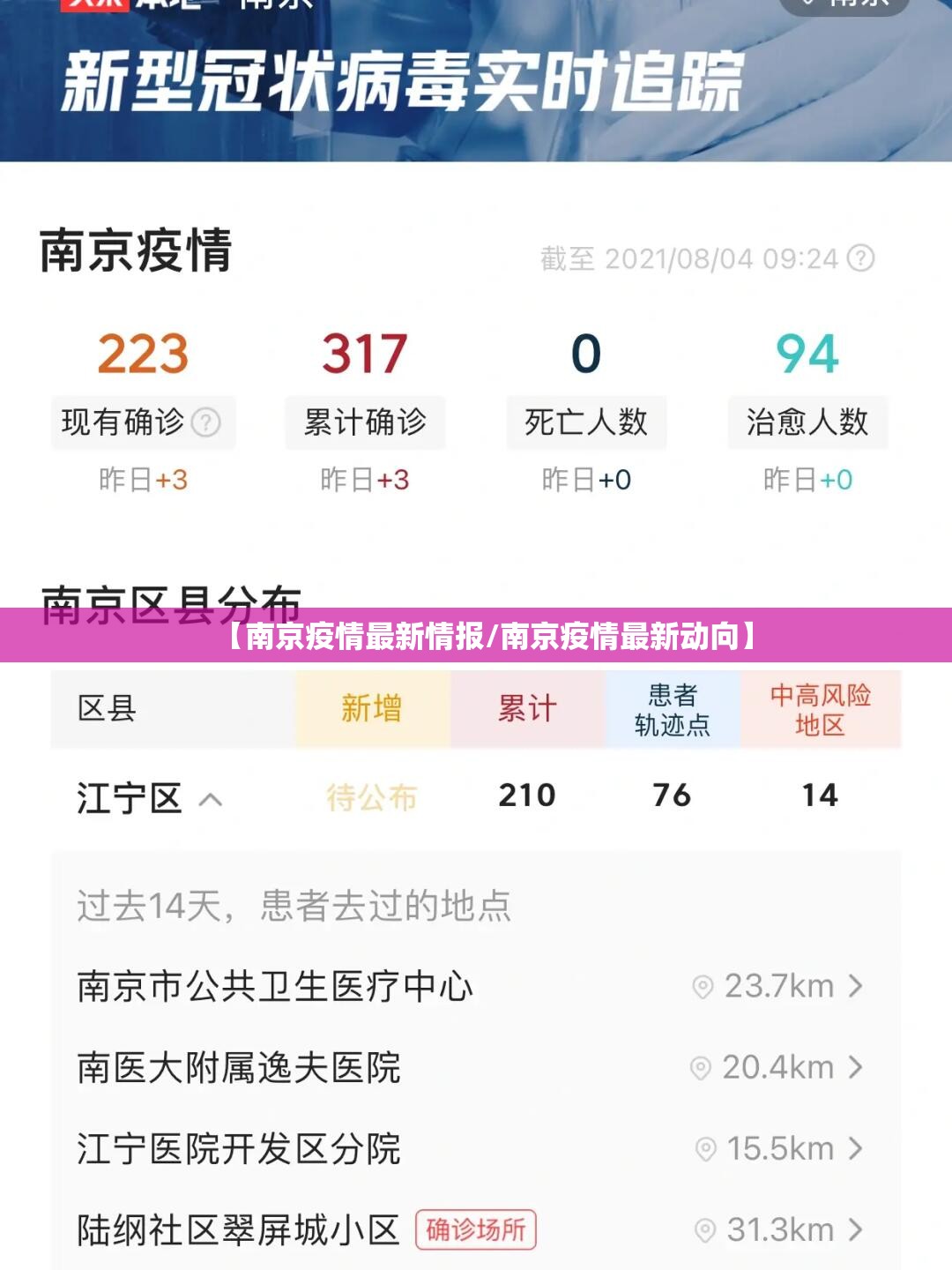This screenshot has width=952, height=1270.
Task: Tap the question mark next to 现有确诊
Action: [x=206, y=422]
